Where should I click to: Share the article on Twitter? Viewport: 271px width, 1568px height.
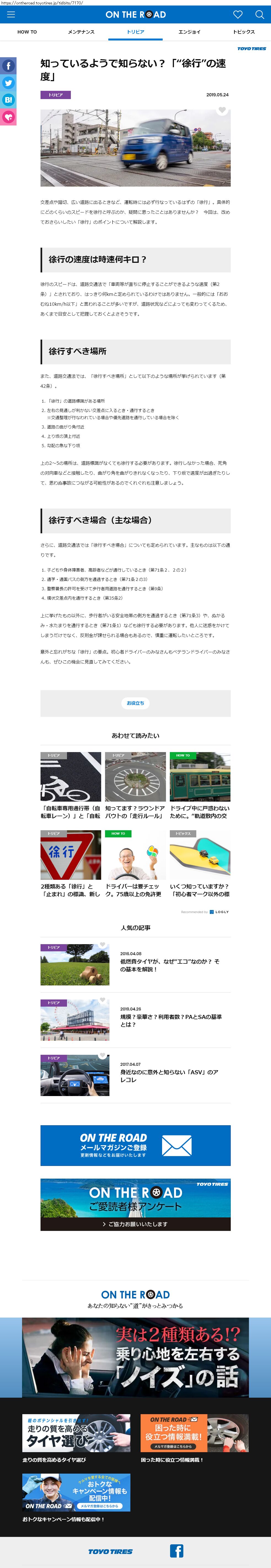pyautogui.click(x=8, y=83)
